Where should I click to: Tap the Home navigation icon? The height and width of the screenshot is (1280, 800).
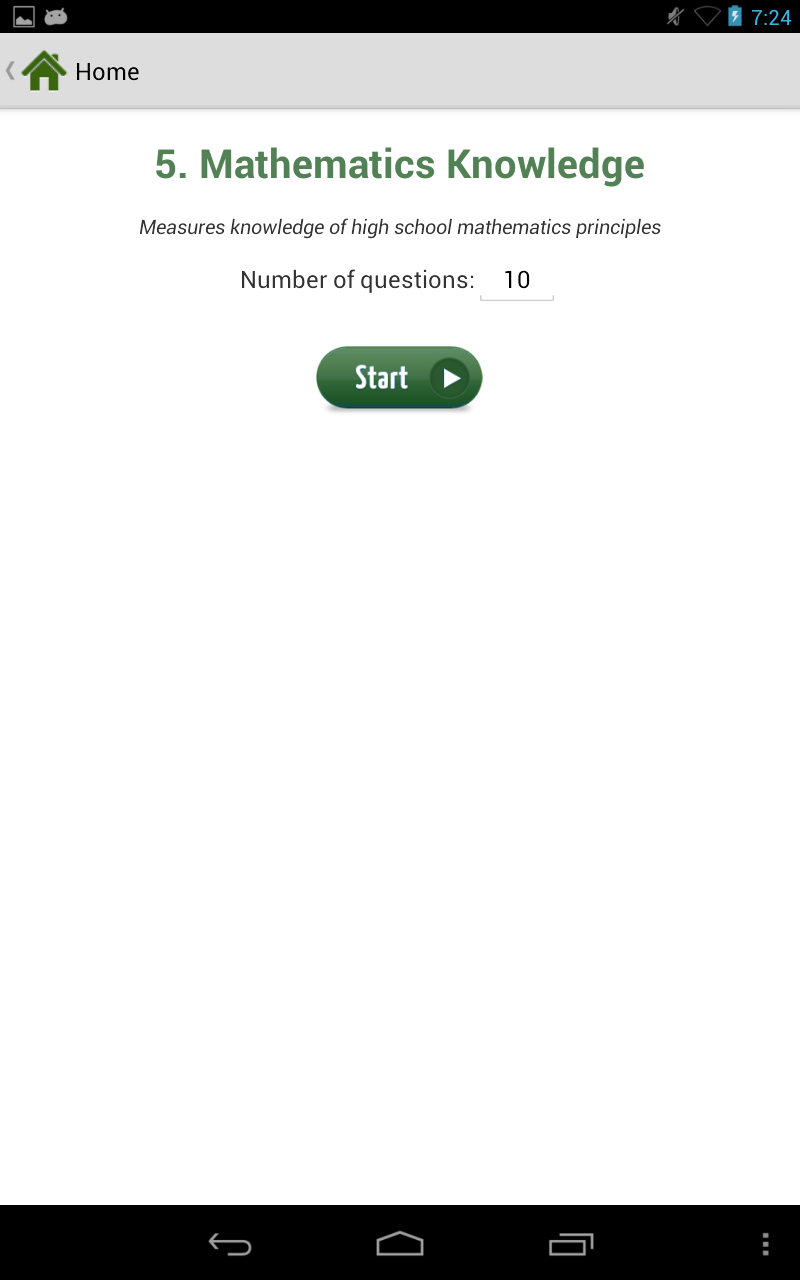[x=400, y=1244]
